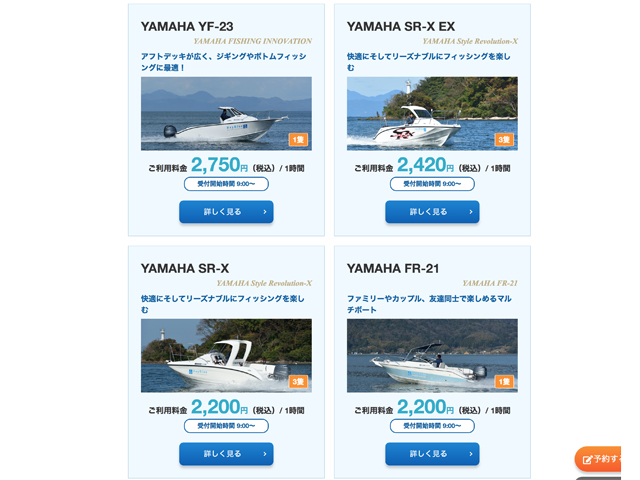This screenshot has width=640, height=480.
Task: Open 詳しく見る for YAMAHA YF-23
Action: point(226,212)
